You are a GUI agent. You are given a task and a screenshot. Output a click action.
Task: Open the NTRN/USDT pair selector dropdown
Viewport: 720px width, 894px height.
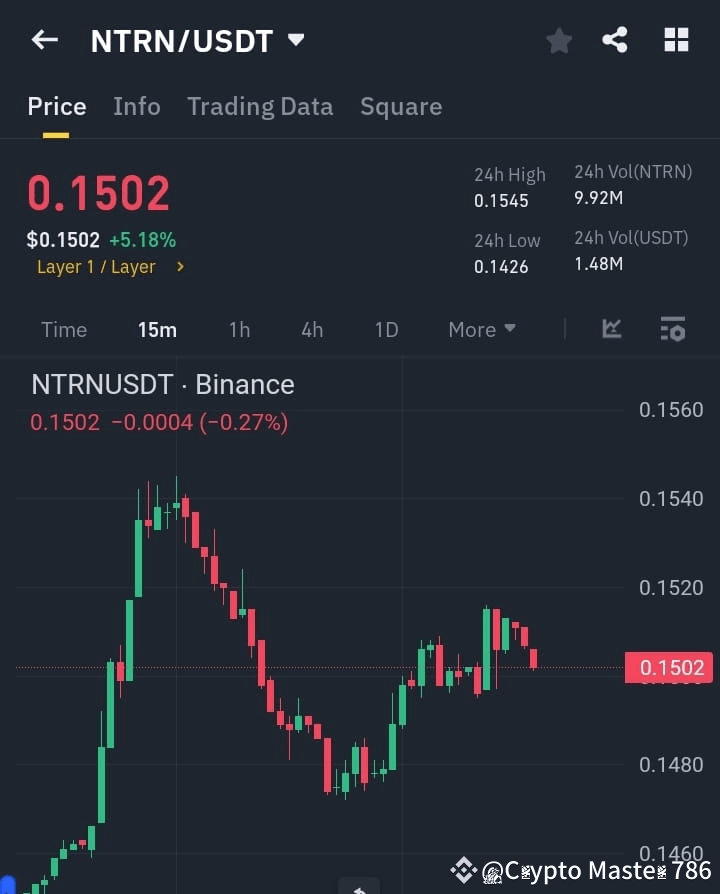pos(295,39)
